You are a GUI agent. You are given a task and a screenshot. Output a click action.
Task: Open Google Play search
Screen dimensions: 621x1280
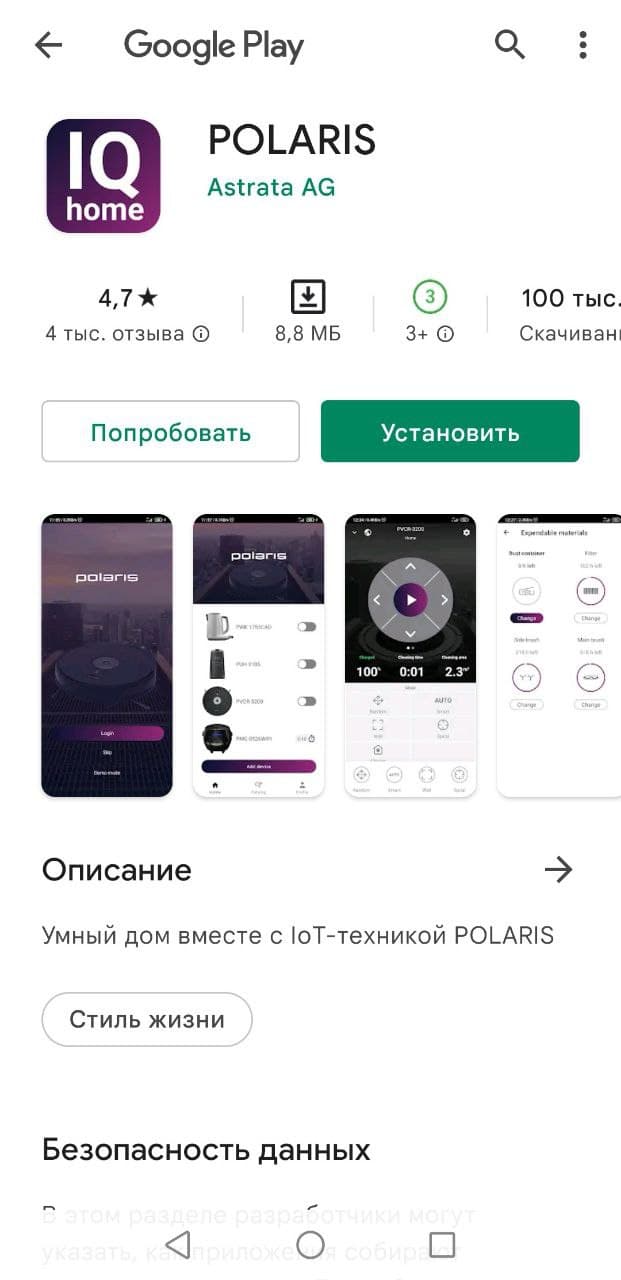(510, 45)
